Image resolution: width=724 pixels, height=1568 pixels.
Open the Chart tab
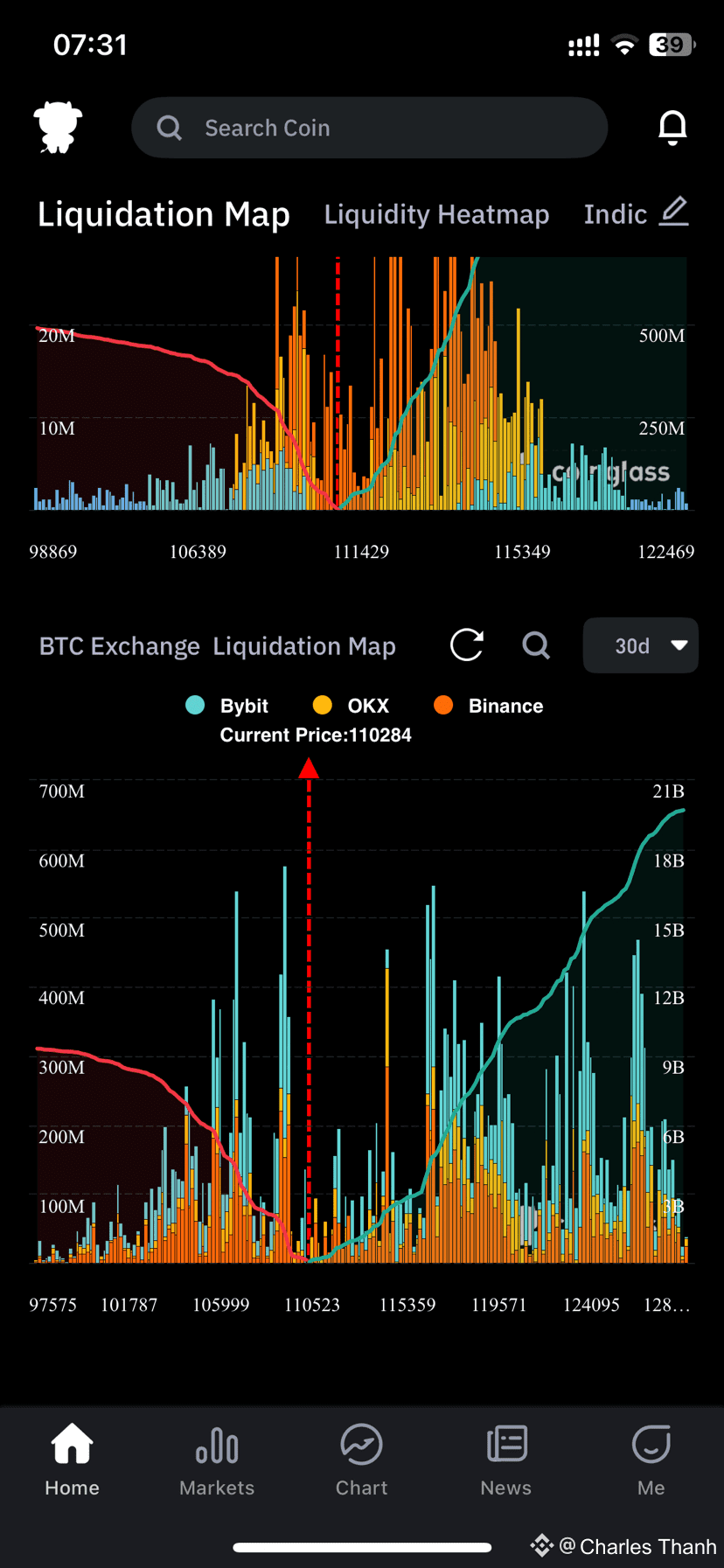point(361,1460)
